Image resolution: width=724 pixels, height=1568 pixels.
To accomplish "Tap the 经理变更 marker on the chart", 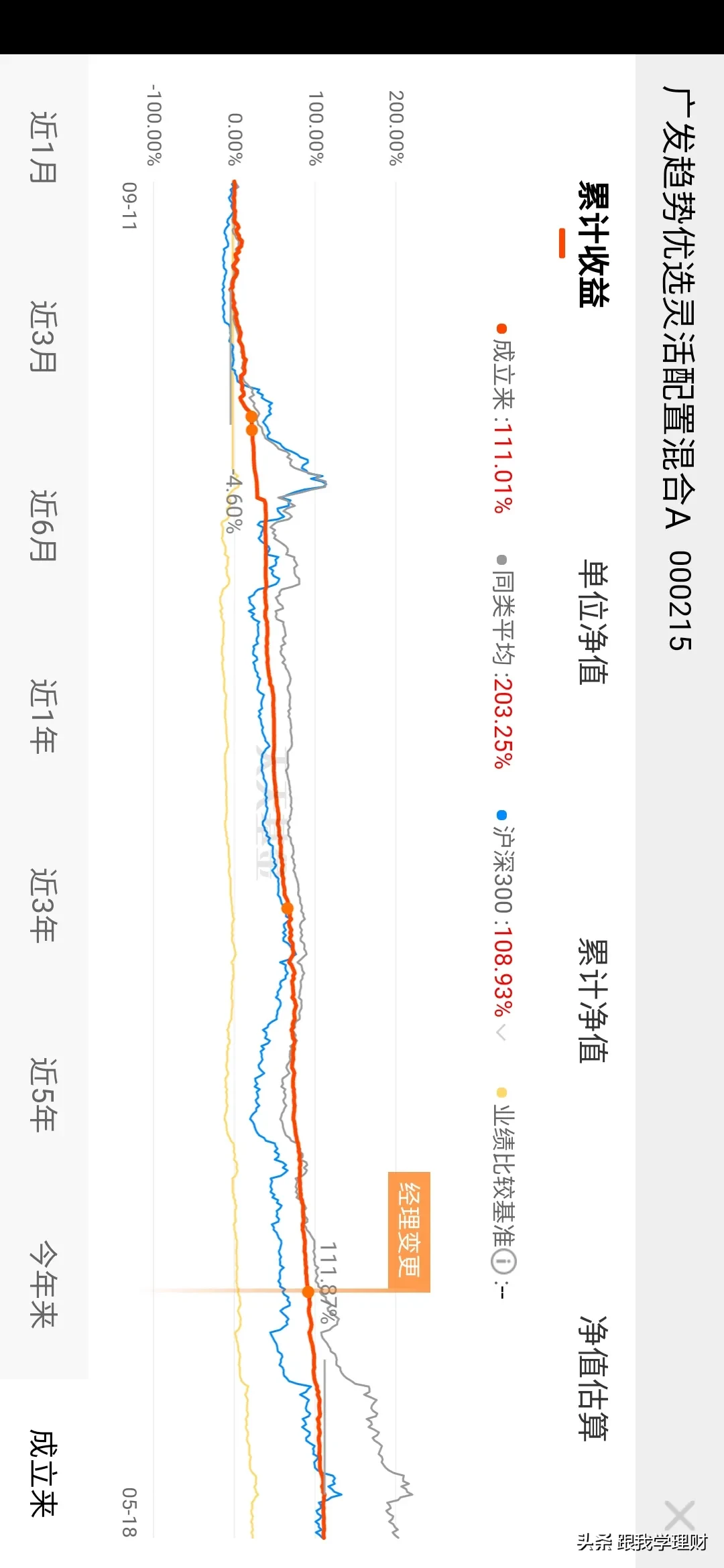I will coord(408,1232).
